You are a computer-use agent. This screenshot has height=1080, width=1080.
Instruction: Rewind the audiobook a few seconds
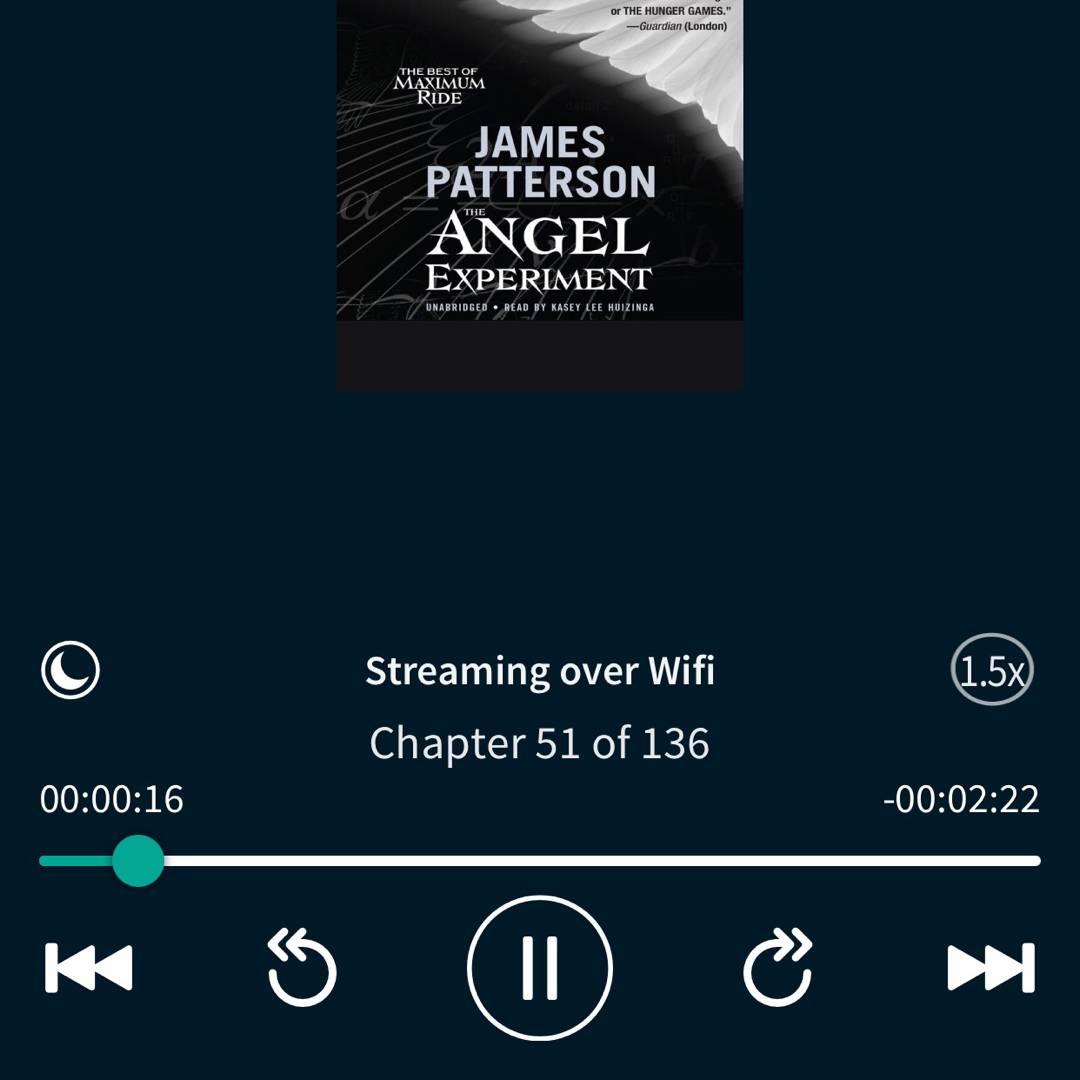pos(302,968)
